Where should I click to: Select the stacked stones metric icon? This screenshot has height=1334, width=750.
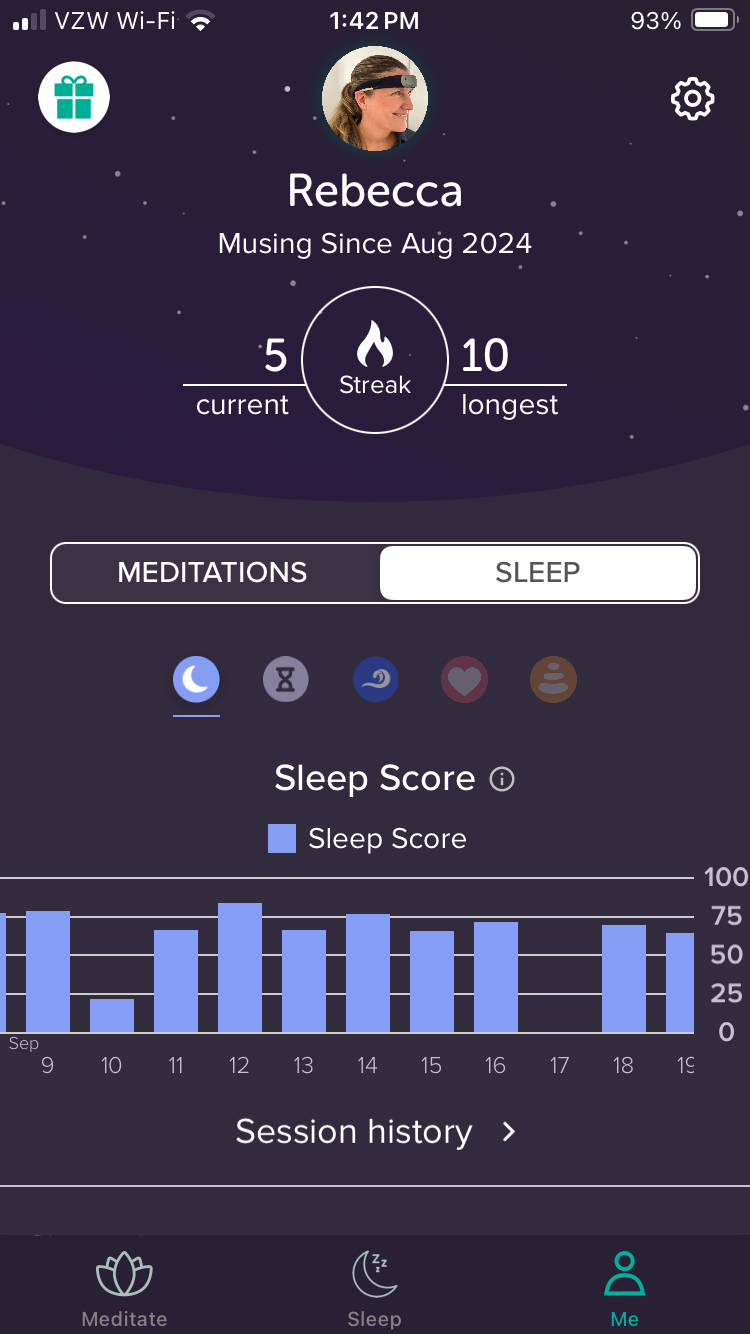point(553,681)
